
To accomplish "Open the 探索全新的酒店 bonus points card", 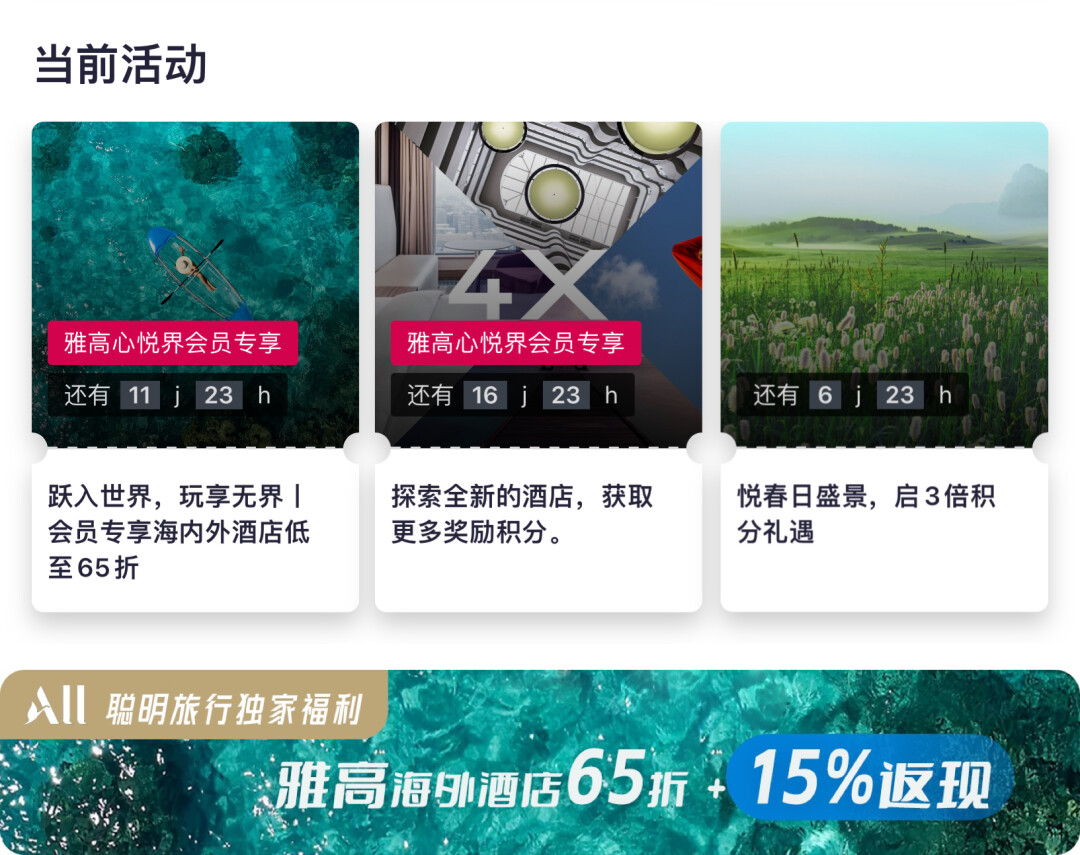I will (x=538, y=366).
